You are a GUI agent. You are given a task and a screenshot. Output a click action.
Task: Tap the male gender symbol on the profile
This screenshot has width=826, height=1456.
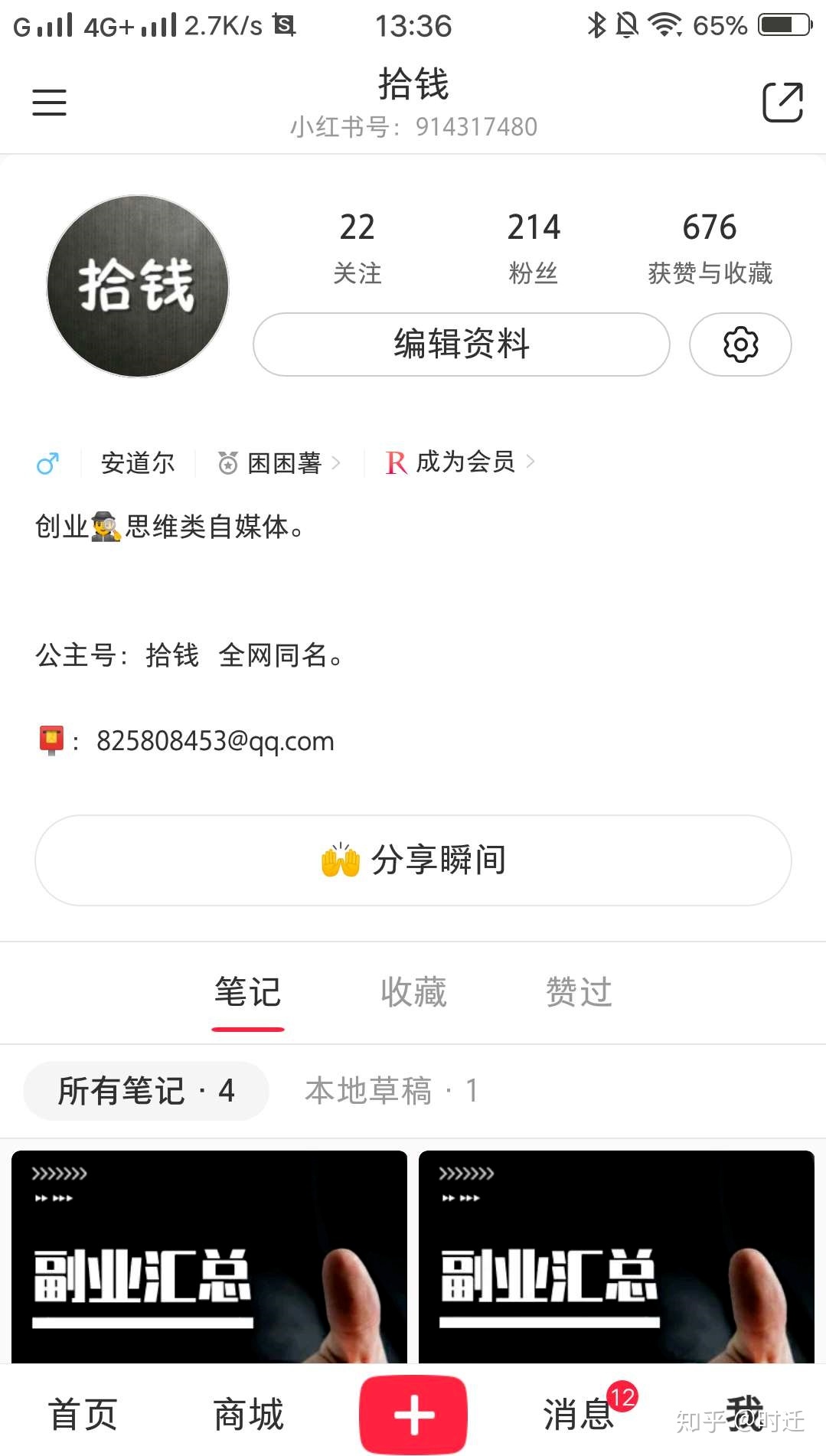[47, 463]
